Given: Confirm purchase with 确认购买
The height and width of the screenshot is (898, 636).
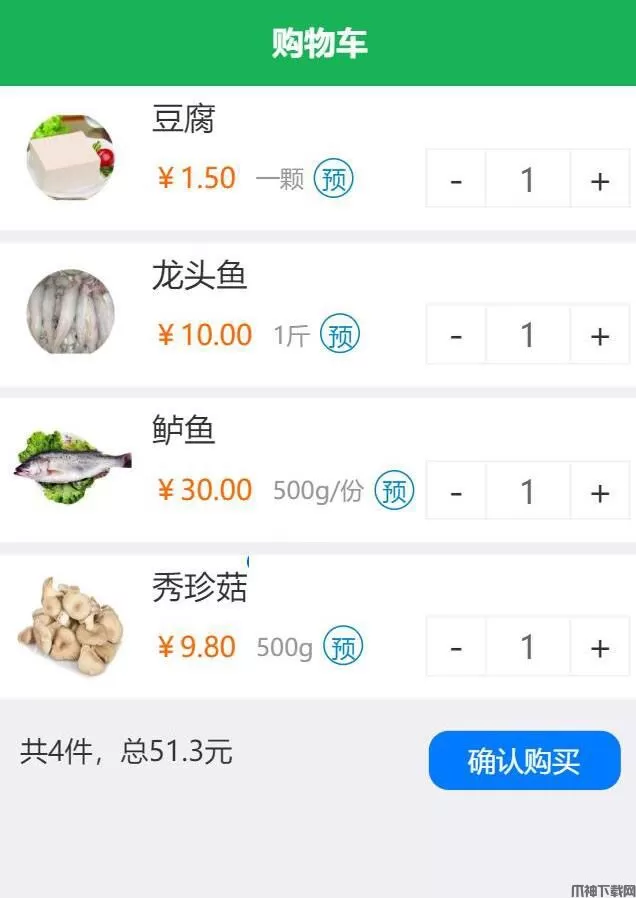Looking at the screenshot, I should pos(524,761).
